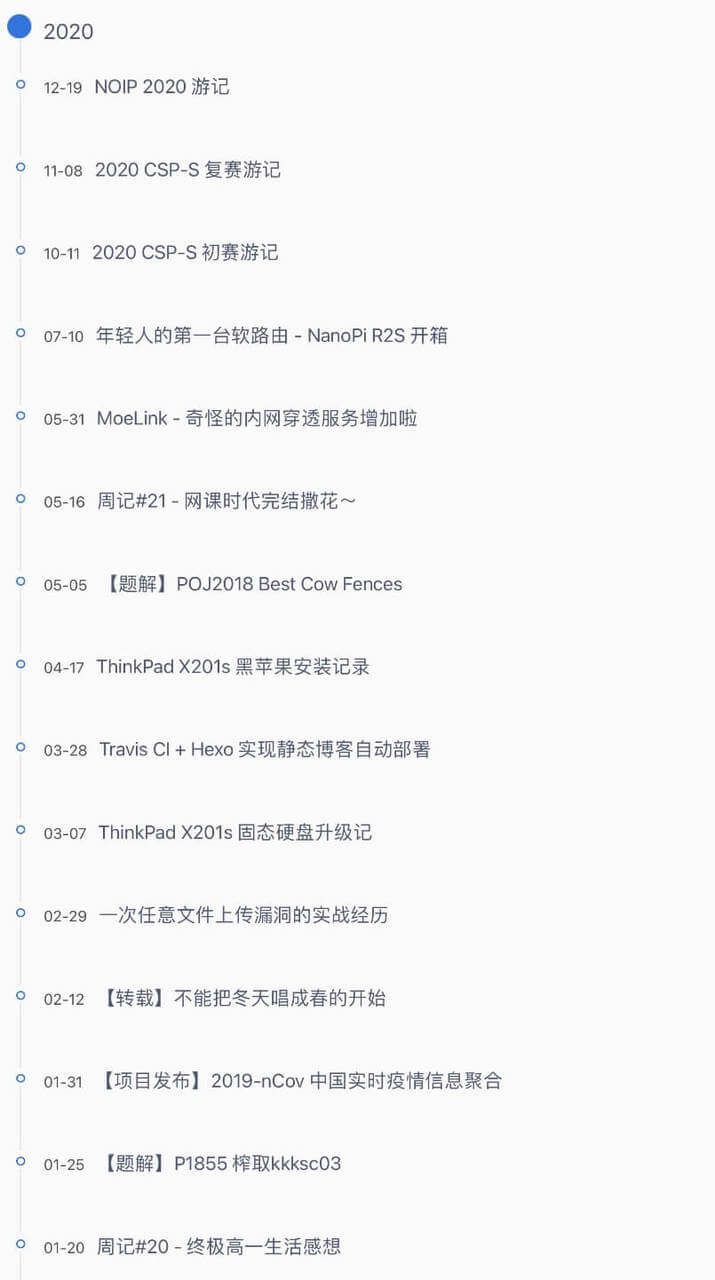
Task: View 2019-nCov 中国实时疫情信息聚合 post
Action: click(300, 1081)
